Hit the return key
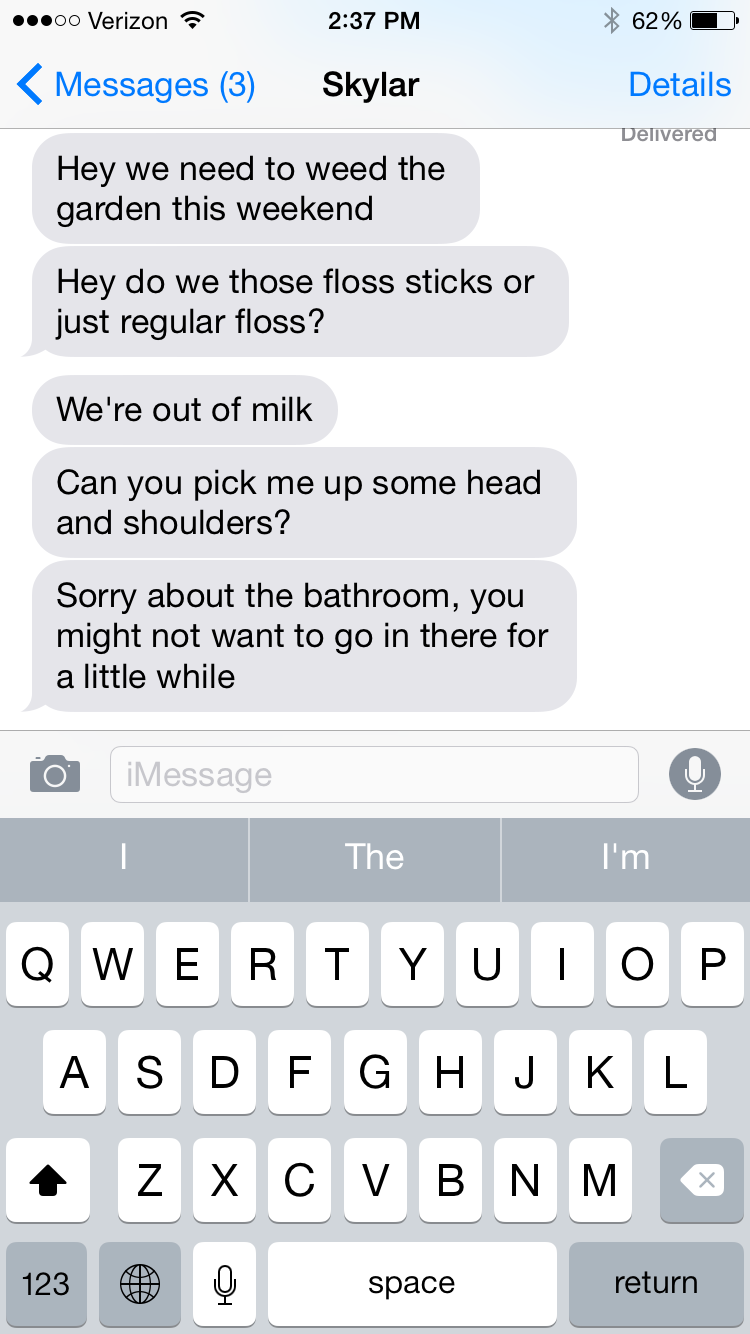Image resolution: width=750 pixels, height=1334 pixels. point(655,1283)
